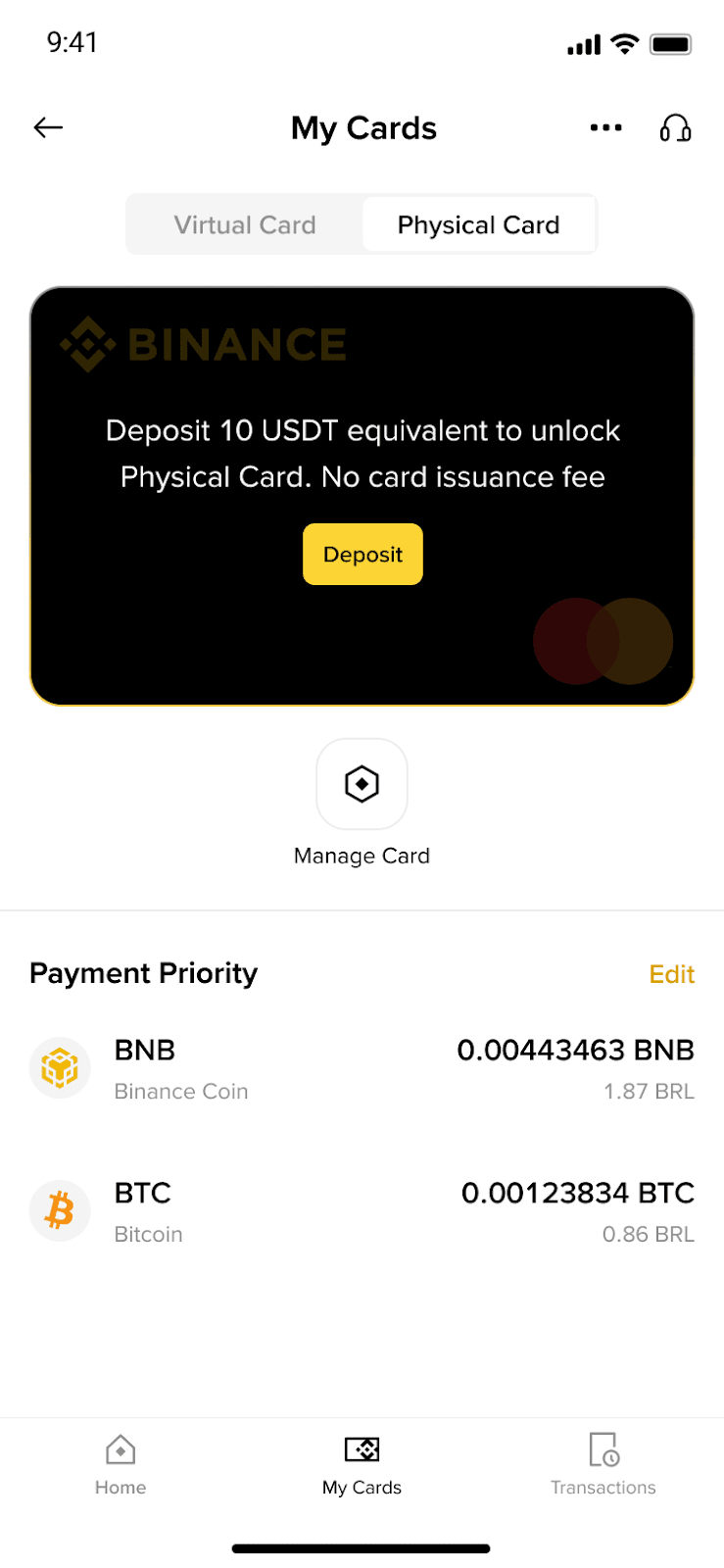Open the three-dot options menu
Screen dimensions: 724x1568
pyautogui.click(x=605, y=127)
